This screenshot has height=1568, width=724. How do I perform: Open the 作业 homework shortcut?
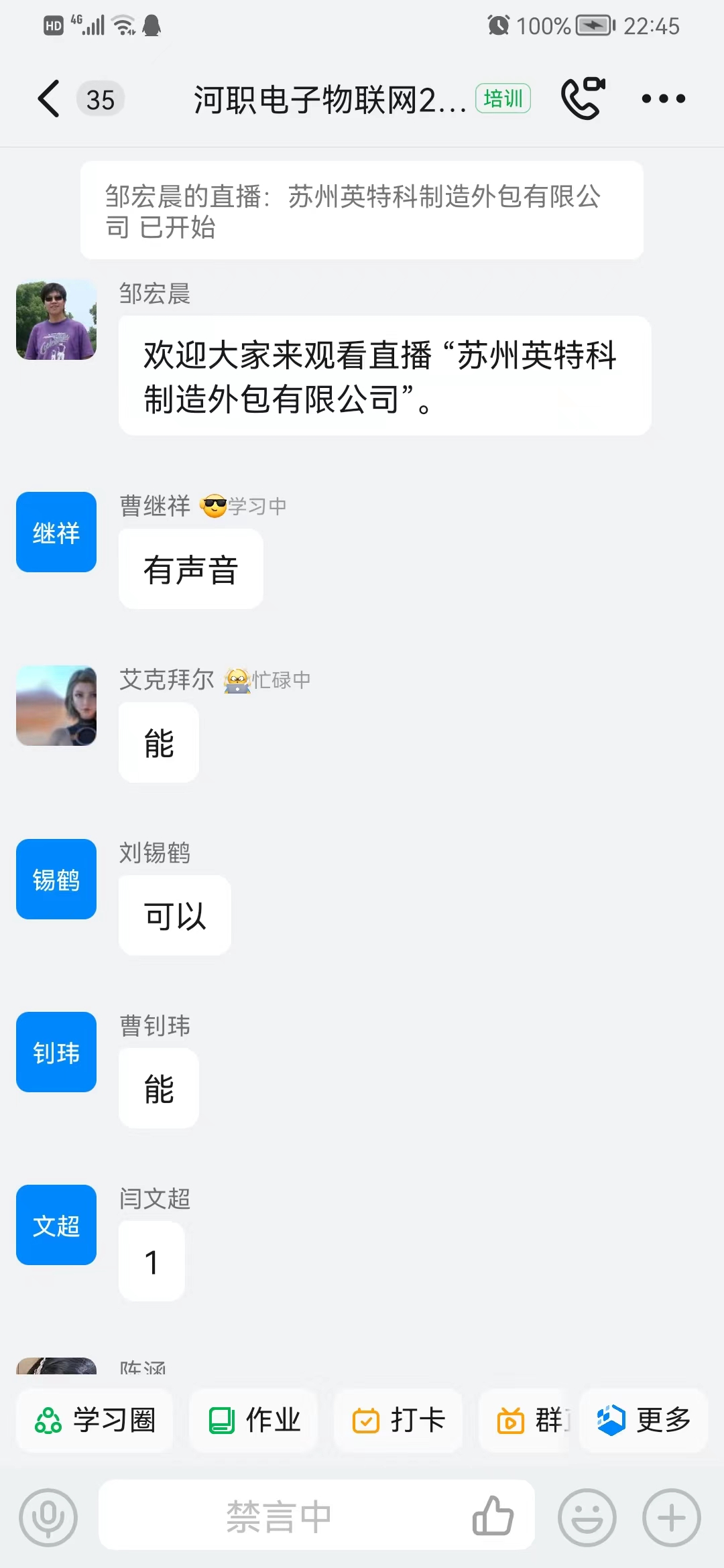coord(255,1420)
